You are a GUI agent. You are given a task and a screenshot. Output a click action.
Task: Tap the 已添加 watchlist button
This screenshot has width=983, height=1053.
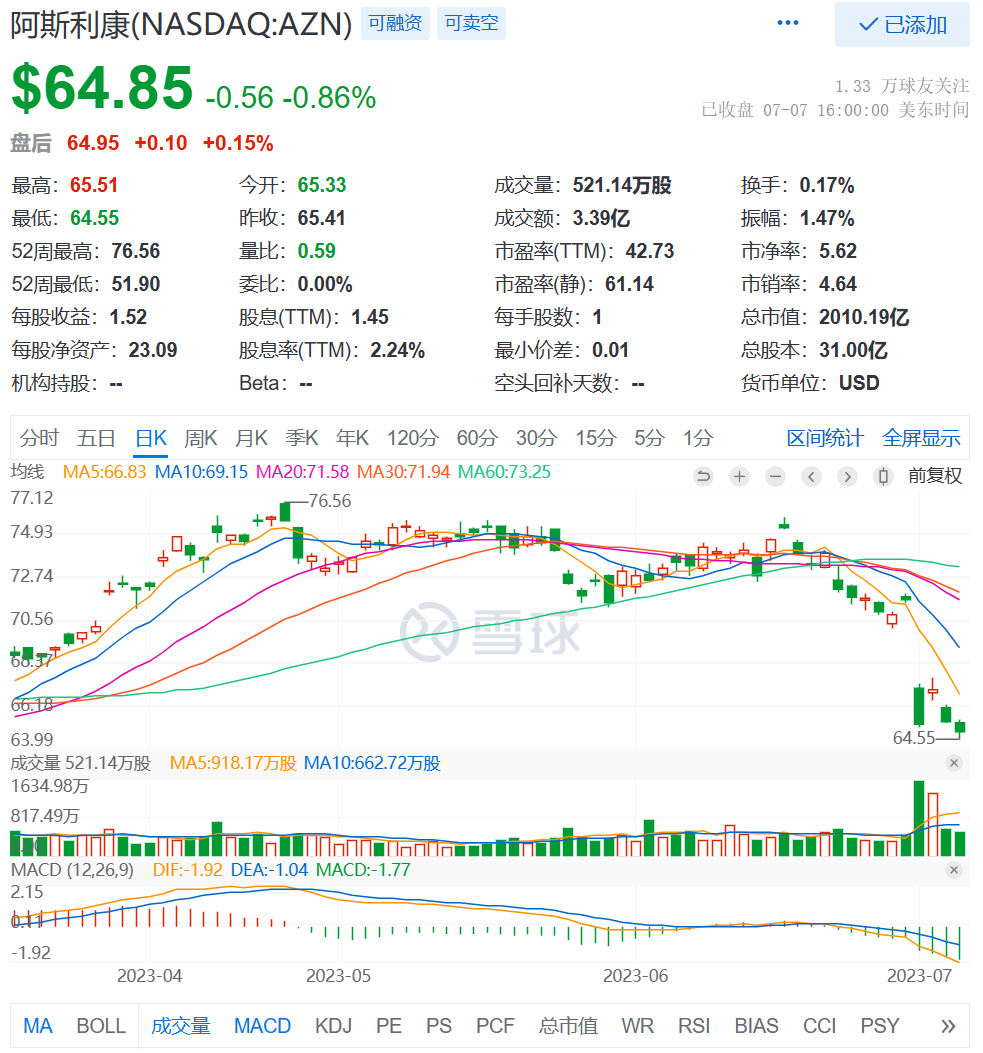click(x=902, y=25)
